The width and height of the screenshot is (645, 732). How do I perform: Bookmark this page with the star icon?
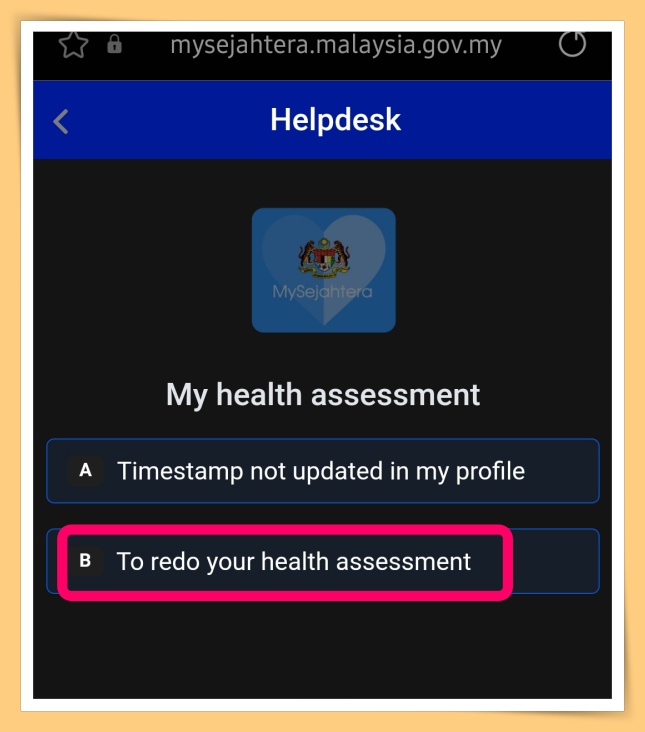(x=73, y=45)
